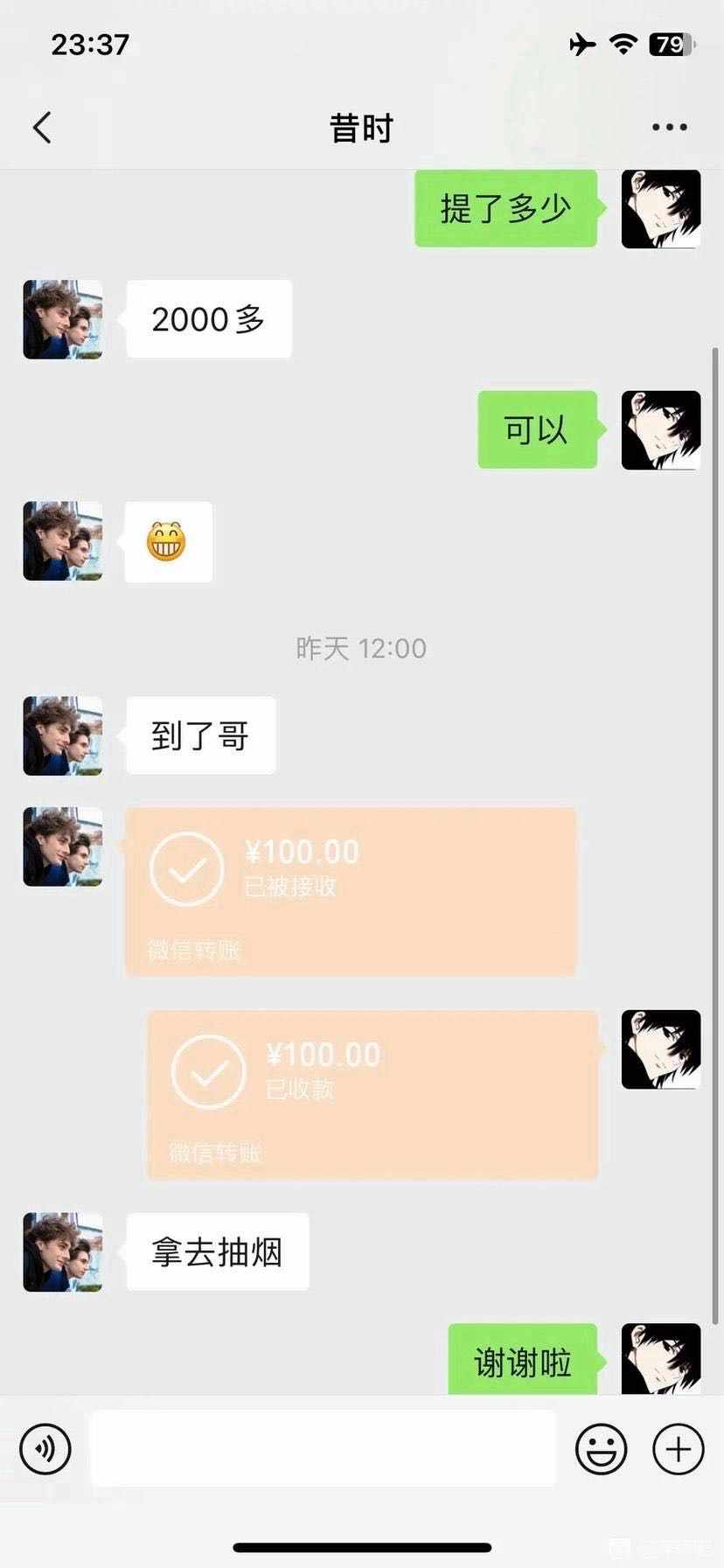Switch to voice message input
The width and height of the screenshot is (724, 1568).
(45, 1449)
